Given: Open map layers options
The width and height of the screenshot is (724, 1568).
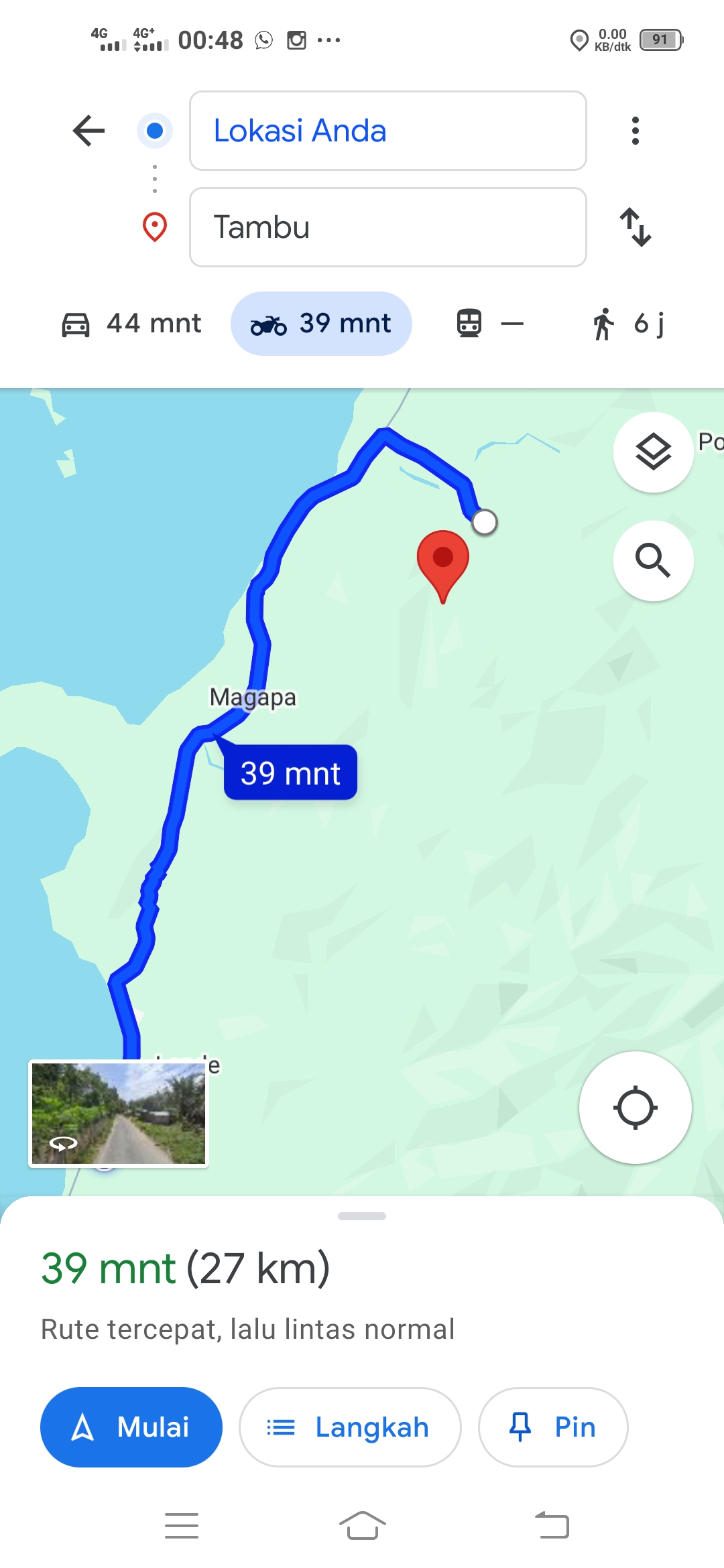Looking at the screenshot, I should pyautogui.click(x=653, y=452).
